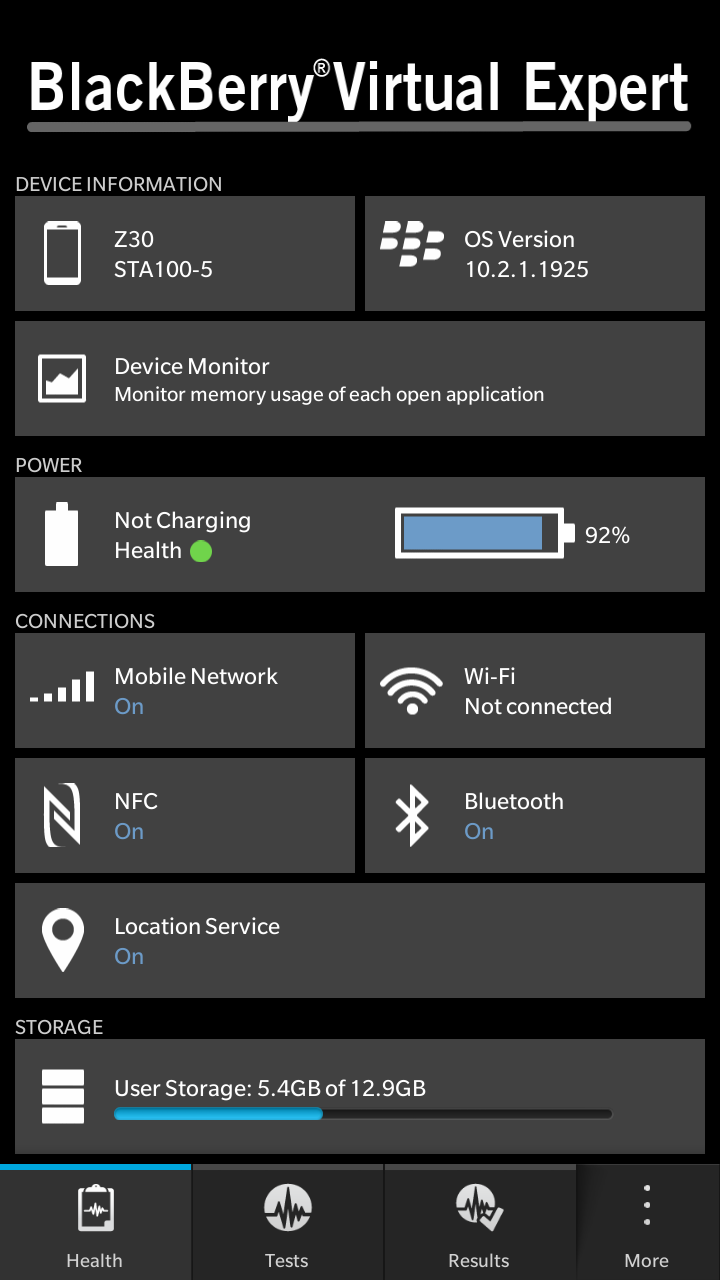Open the Bluetooth tile
This screenshot has width=720, height=1280.
(x=534, y=816)
